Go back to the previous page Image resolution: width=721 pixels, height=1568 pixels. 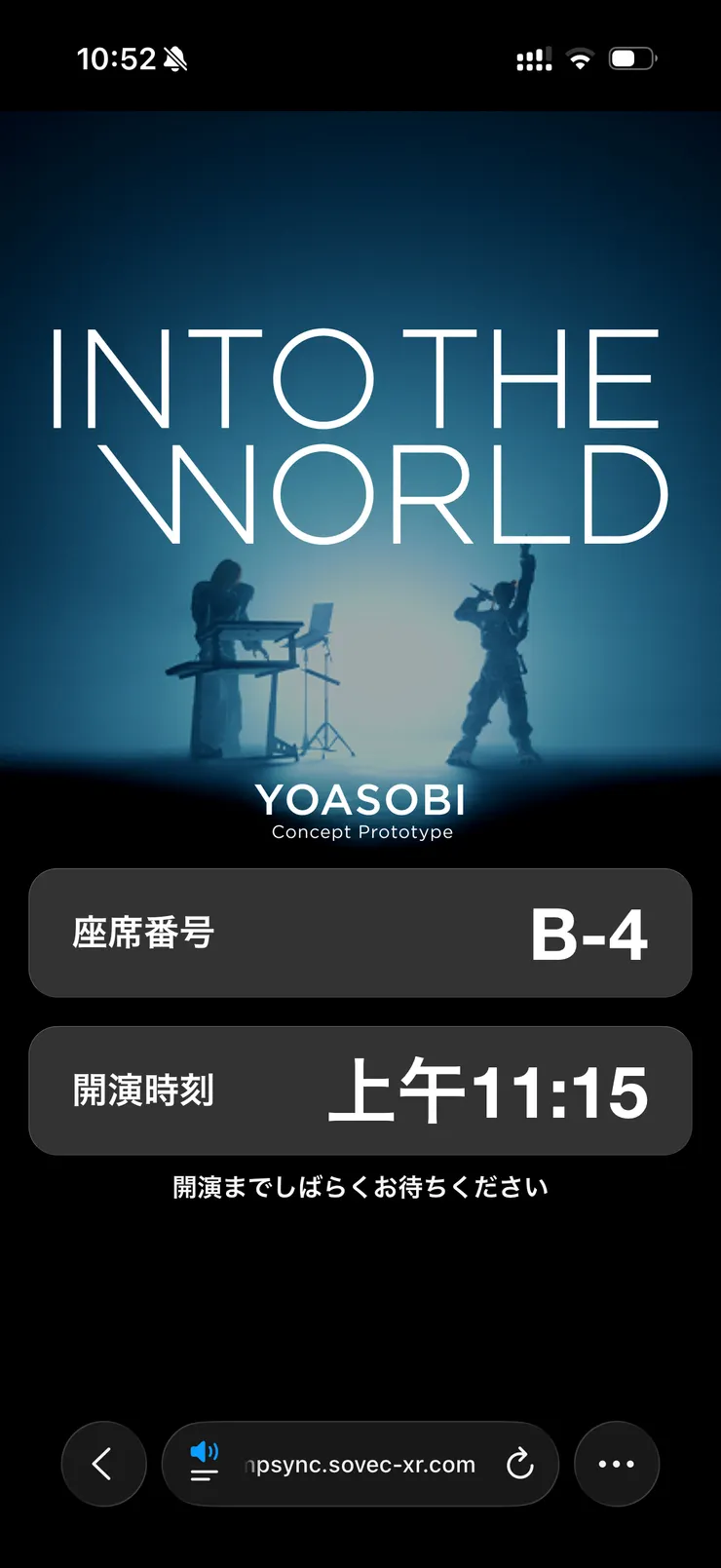(103, 1464)
